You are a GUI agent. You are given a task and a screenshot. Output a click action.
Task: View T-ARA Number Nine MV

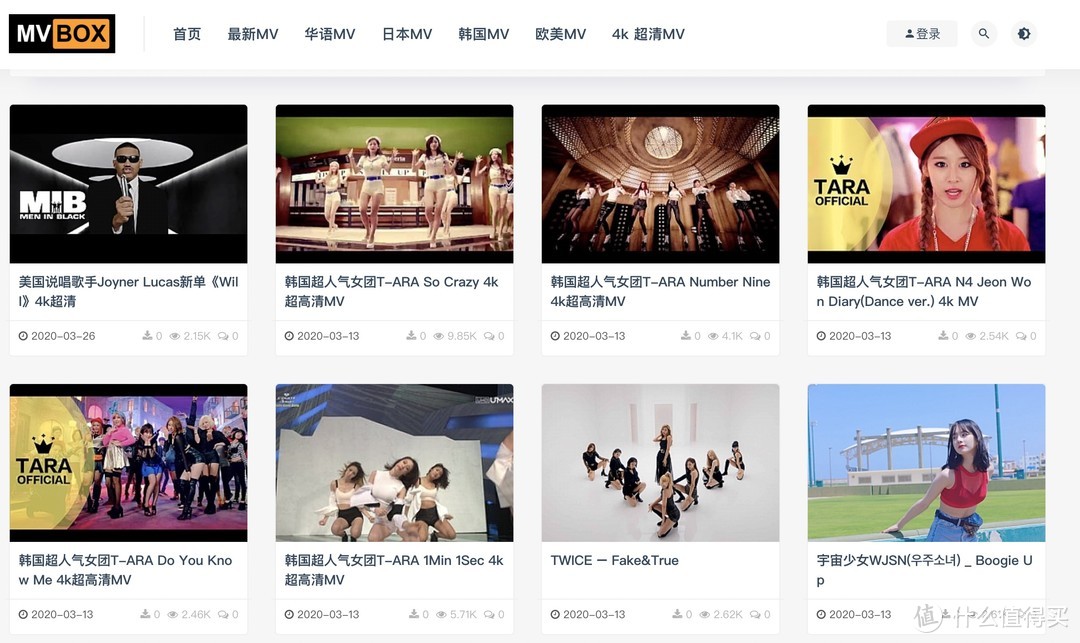[x=660, y=184]
